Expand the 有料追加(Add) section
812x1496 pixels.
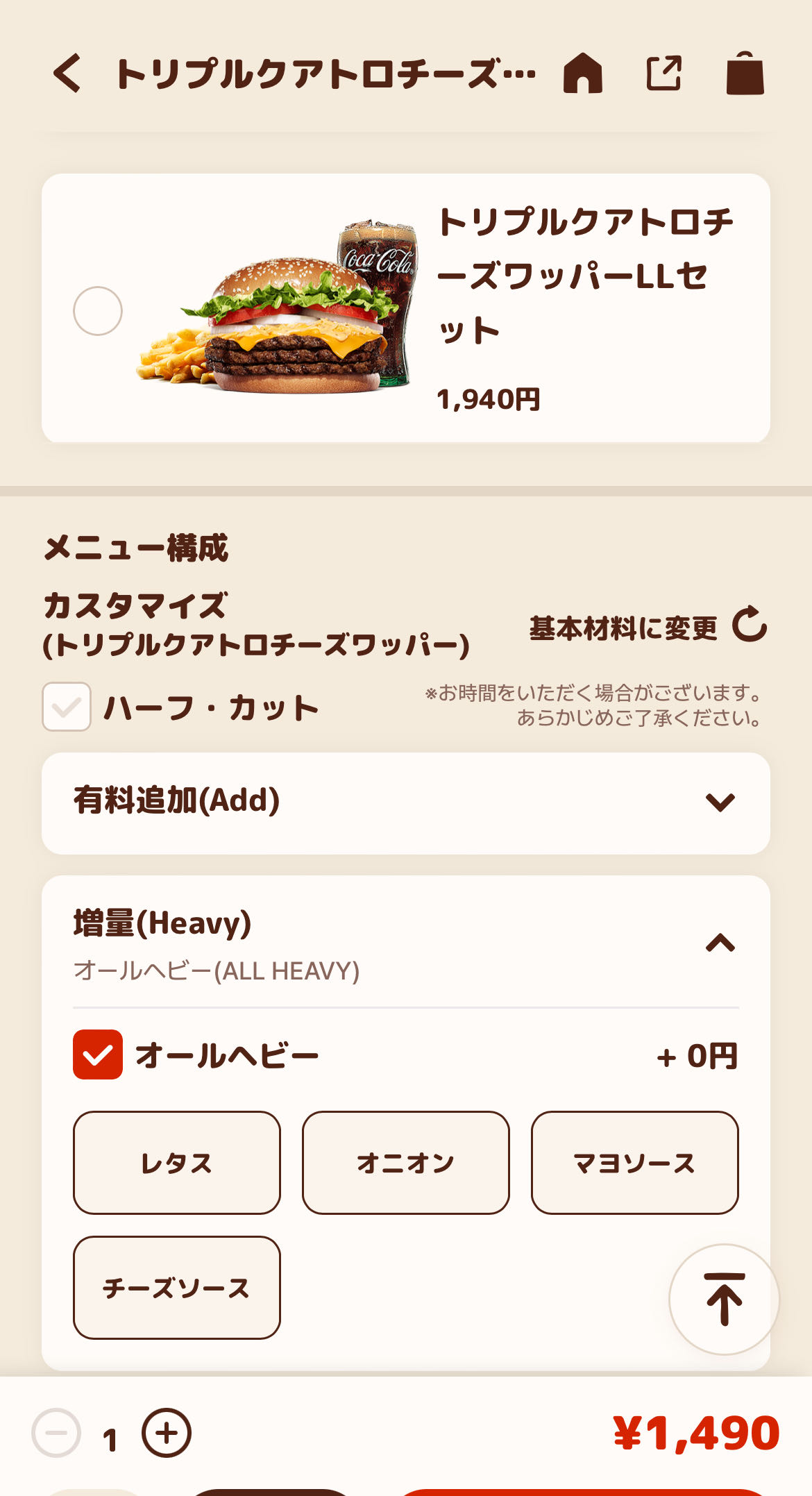coord(720,802)
